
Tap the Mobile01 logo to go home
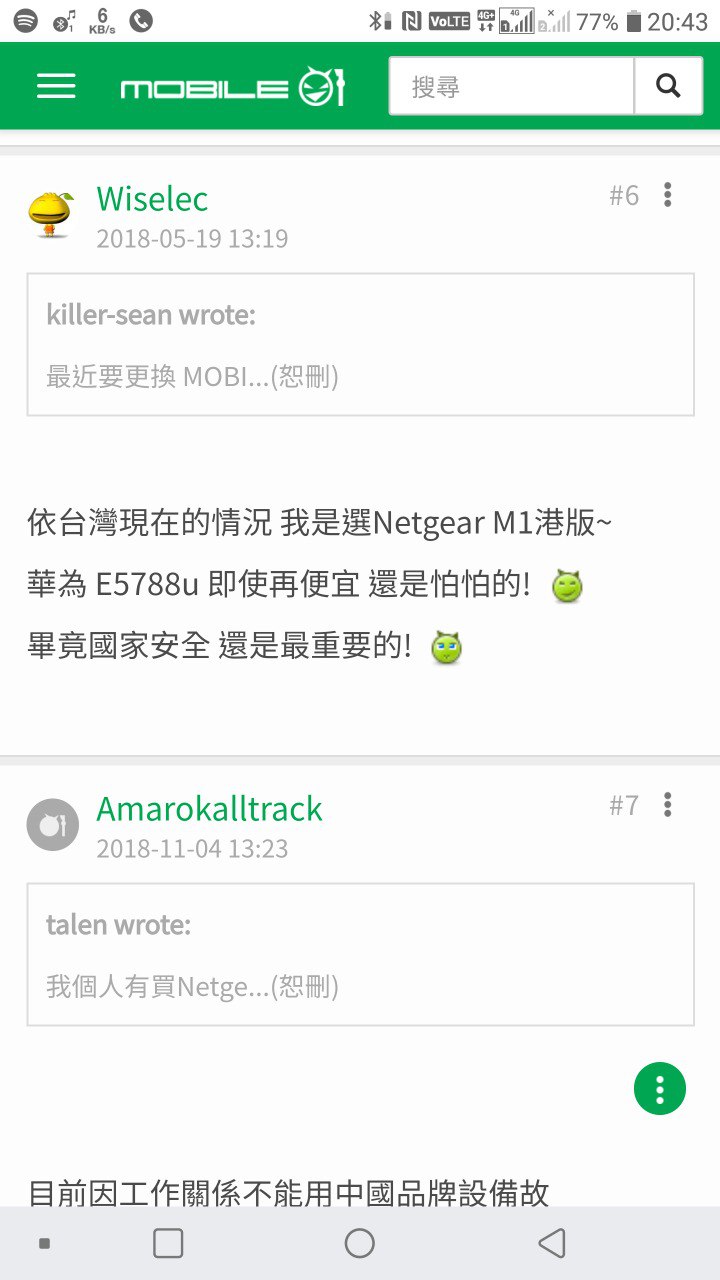(x=232, y=88)
